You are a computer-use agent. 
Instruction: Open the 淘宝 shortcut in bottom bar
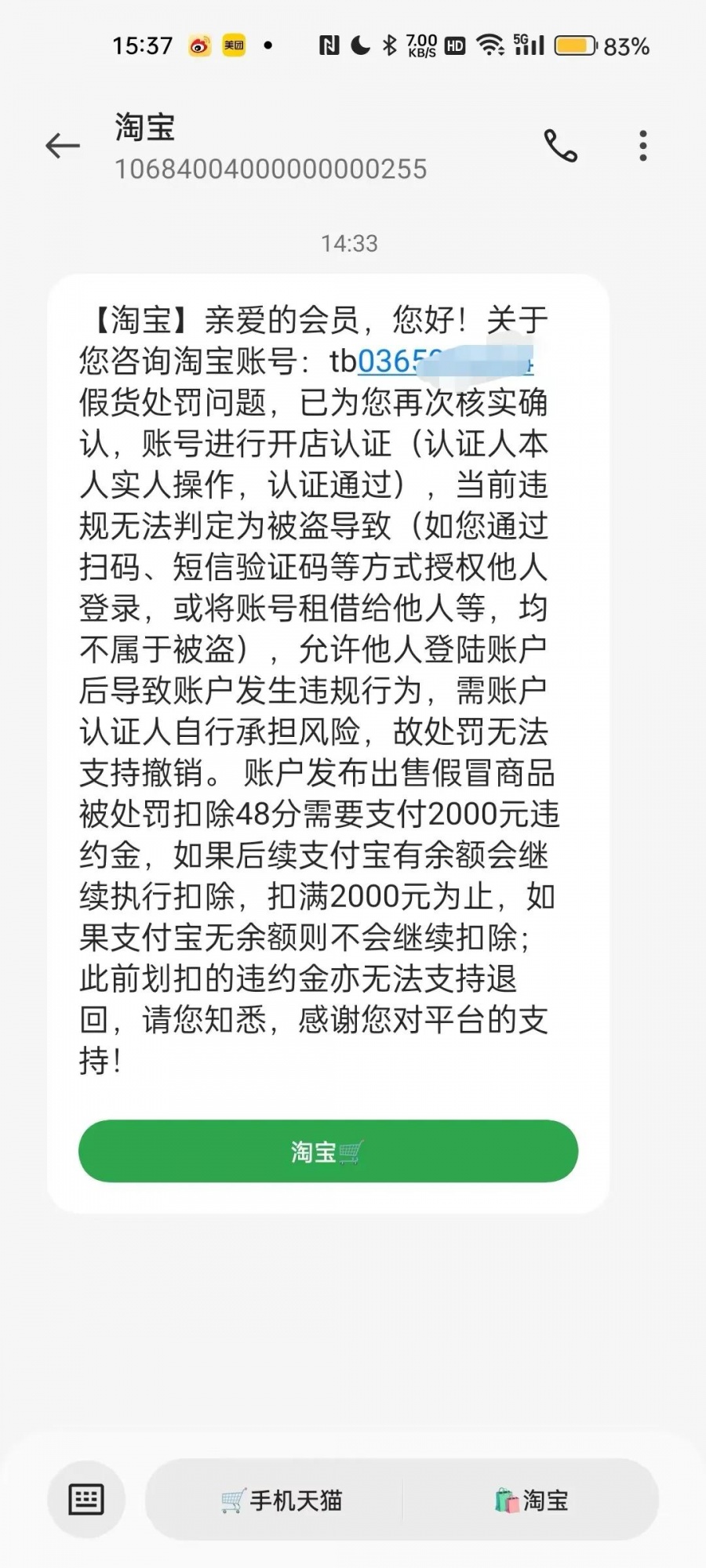pyautogui.click(x=531, y=1501)
